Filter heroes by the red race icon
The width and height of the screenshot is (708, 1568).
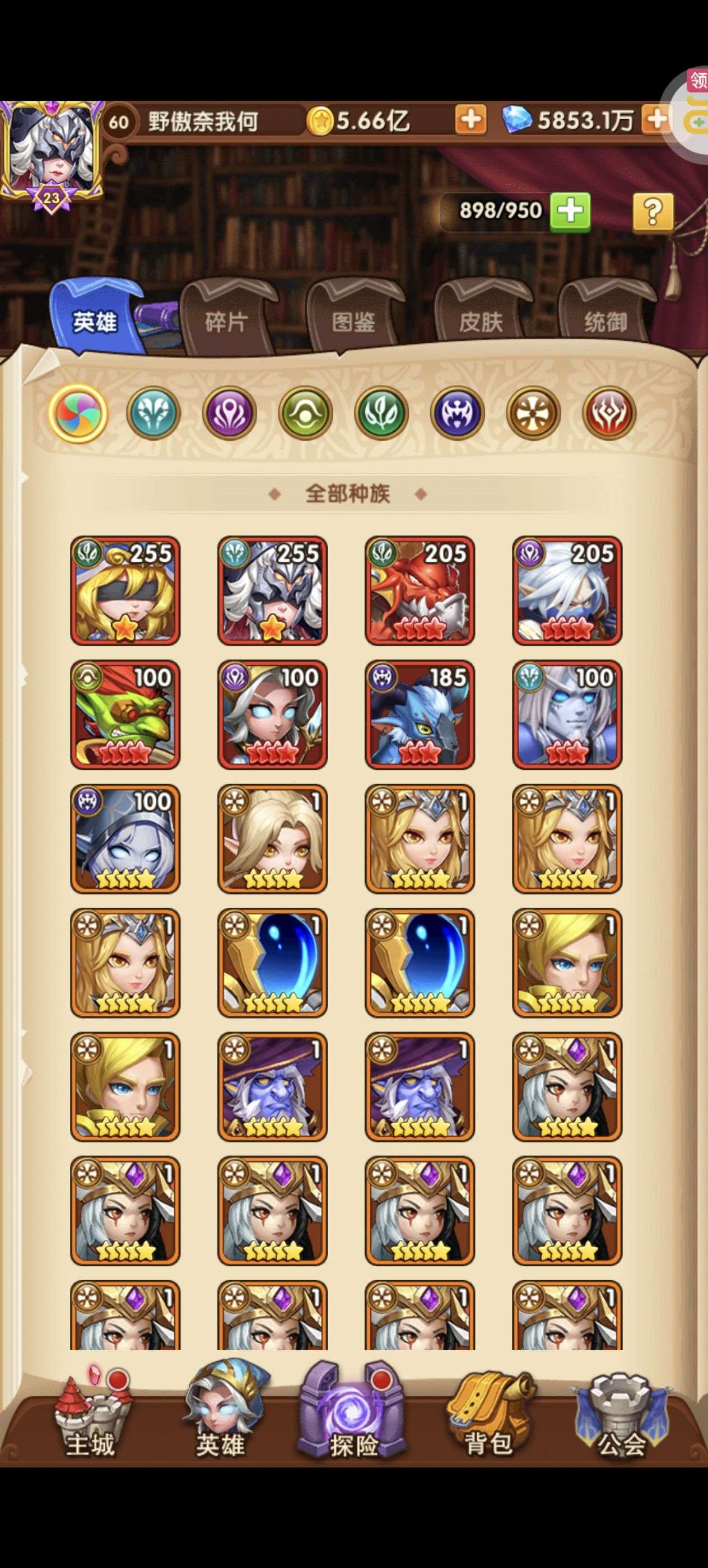609,413
